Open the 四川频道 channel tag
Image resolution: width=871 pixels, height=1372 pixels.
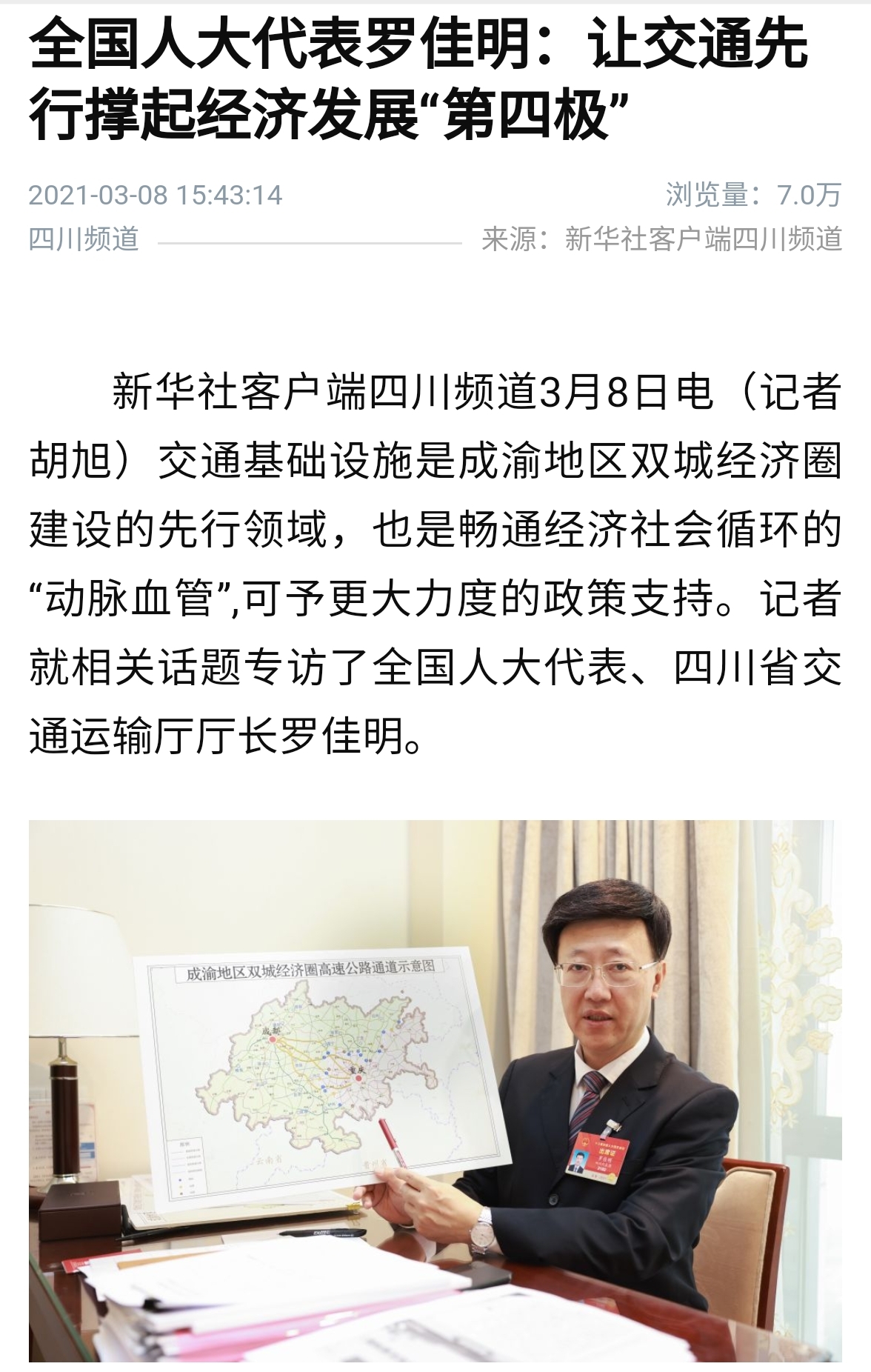tap(84, 239)
